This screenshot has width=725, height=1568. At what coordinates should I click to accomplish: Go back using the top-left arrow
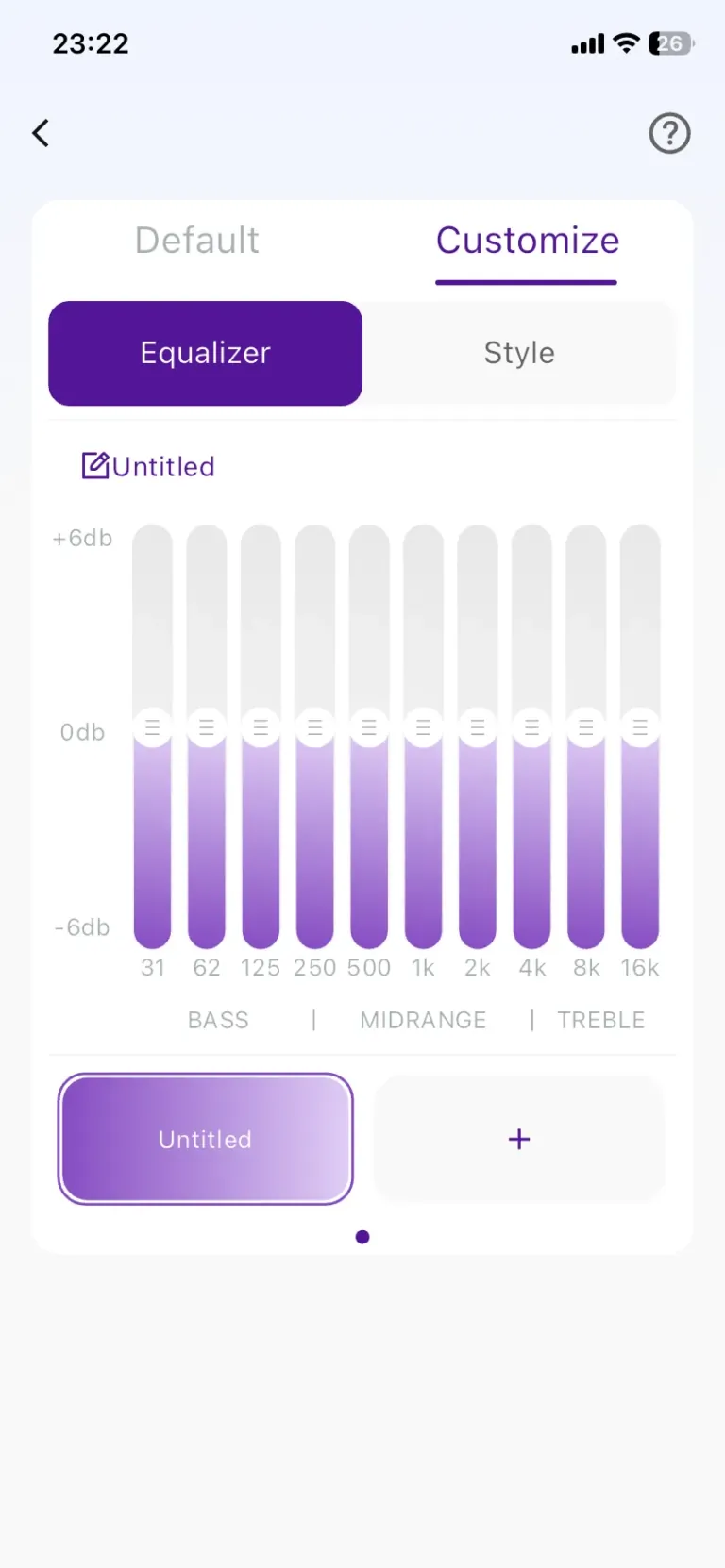pyautogui.click(x=41, y=133)
